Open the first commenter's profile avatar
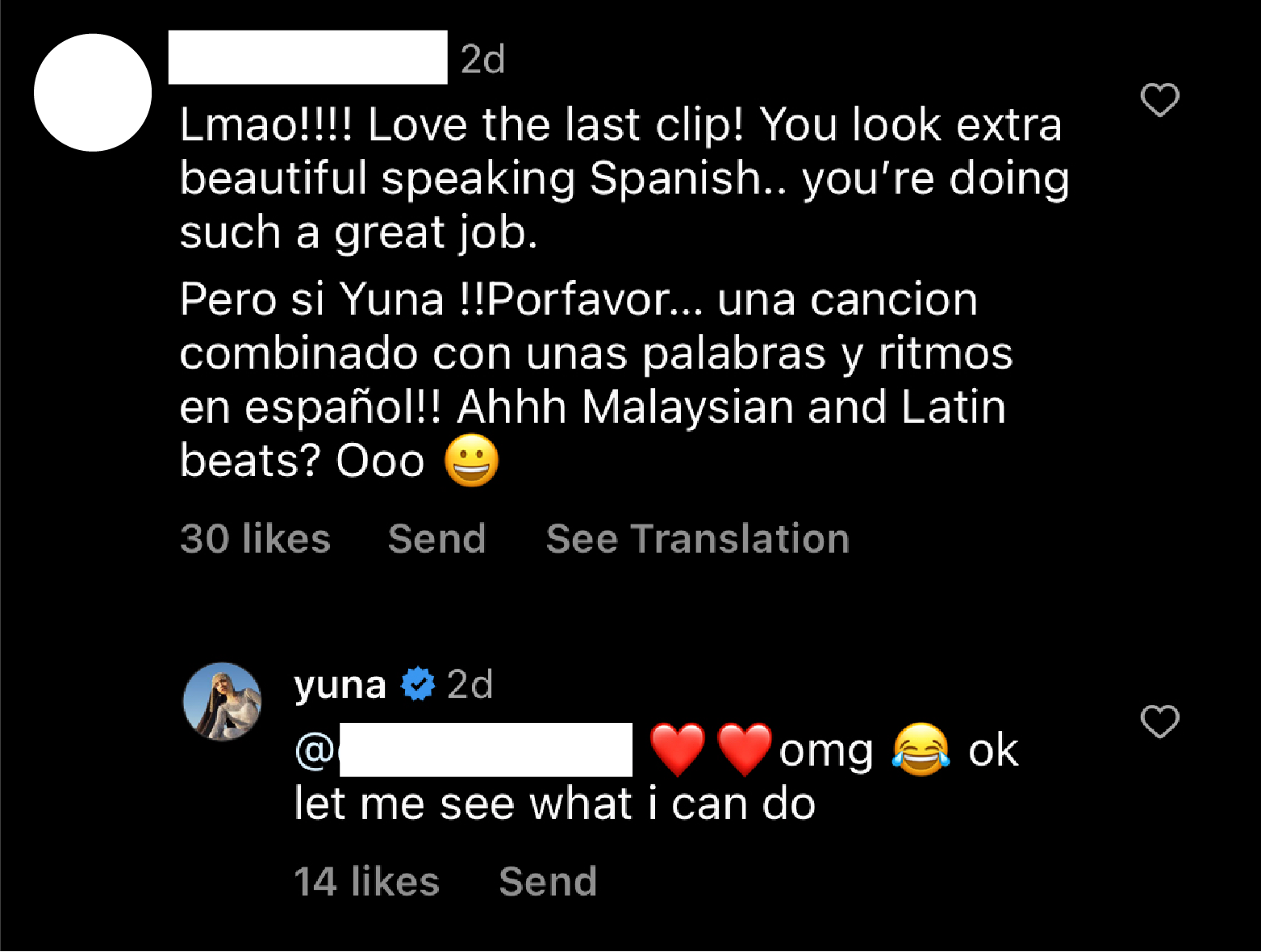 pyautogui.click(x=93, y=93)
